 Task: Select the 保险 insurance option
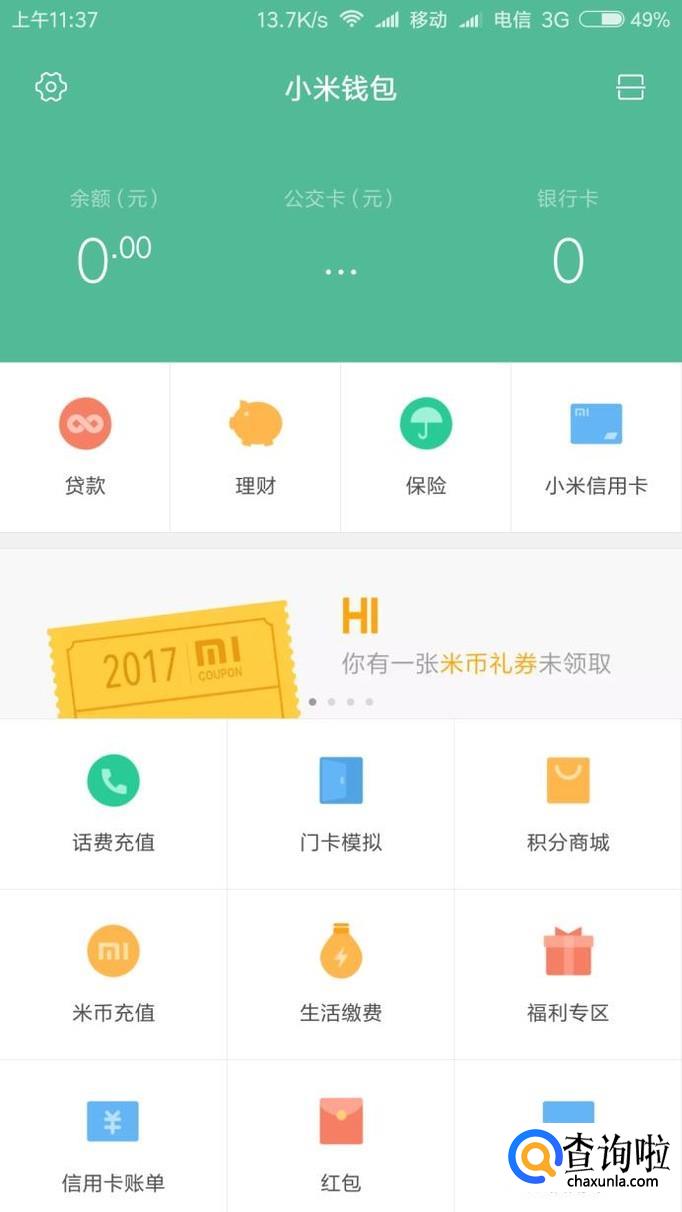(x=426, y=447)
